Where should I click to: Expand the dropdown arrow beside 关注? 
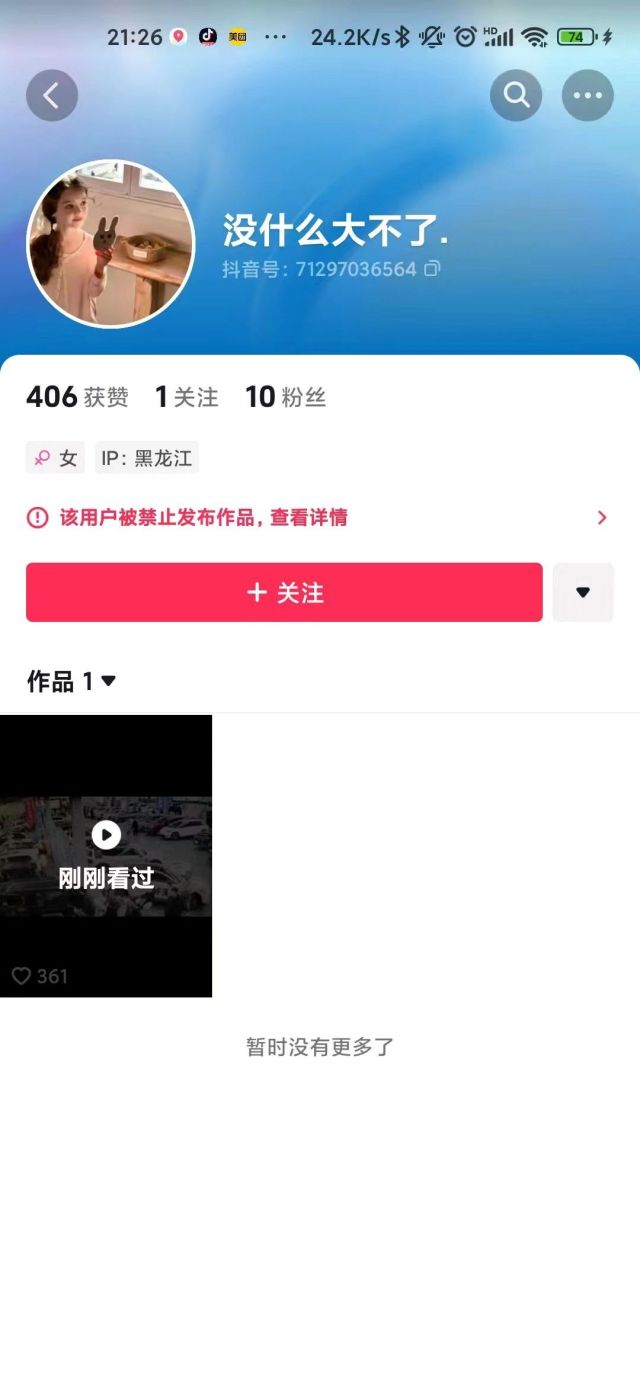[x=583, y=592]
